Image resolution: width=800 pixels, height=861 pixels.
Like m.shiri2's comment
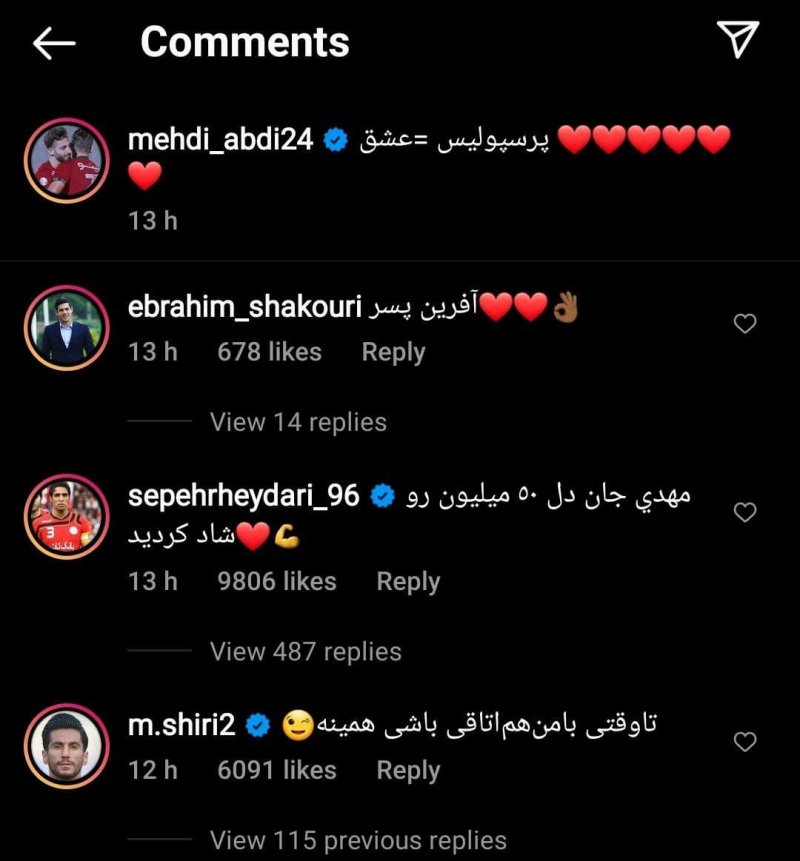click(745, 742)
